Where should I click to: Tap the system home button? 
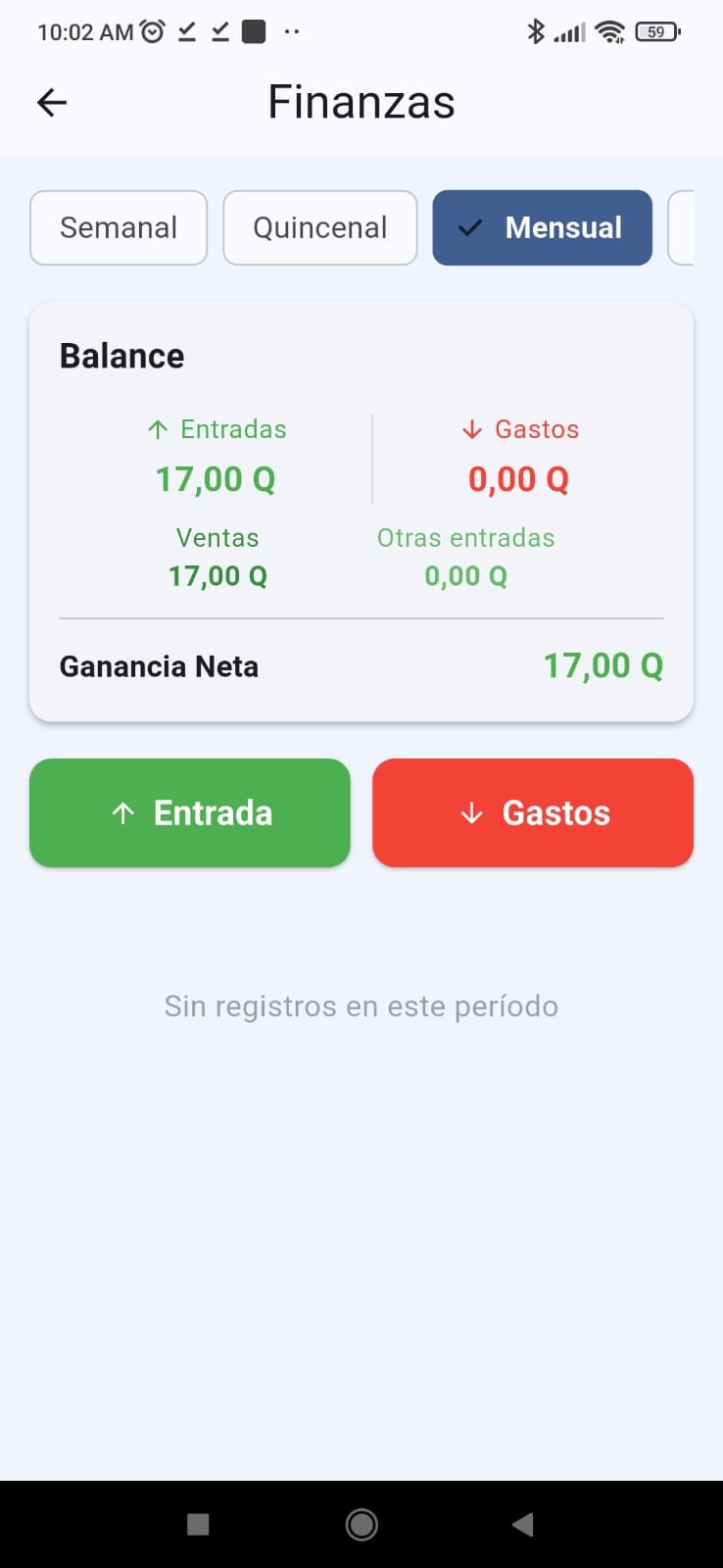361,1524
